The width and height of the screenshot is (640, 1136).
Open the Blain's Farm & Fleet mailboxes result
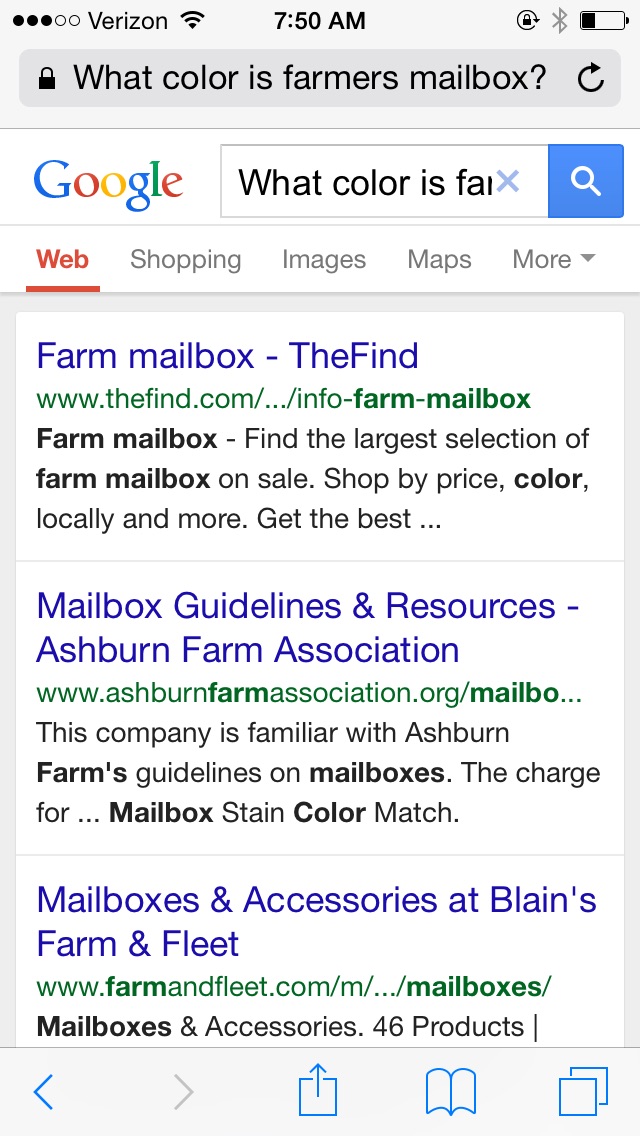(315, 921)
